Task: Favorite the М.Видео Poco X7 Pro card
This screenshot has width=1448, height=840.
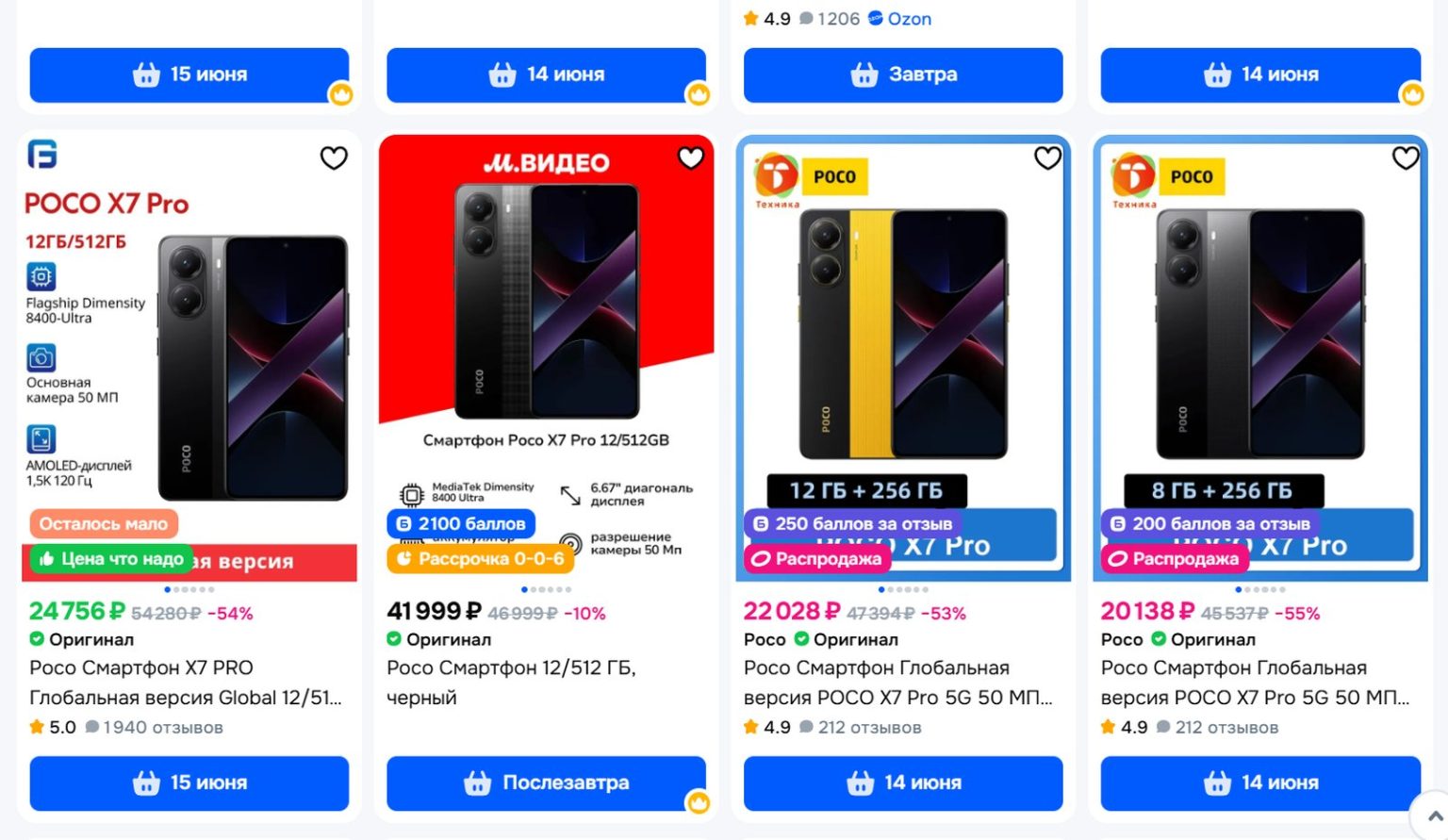Action: pos(691,158)
